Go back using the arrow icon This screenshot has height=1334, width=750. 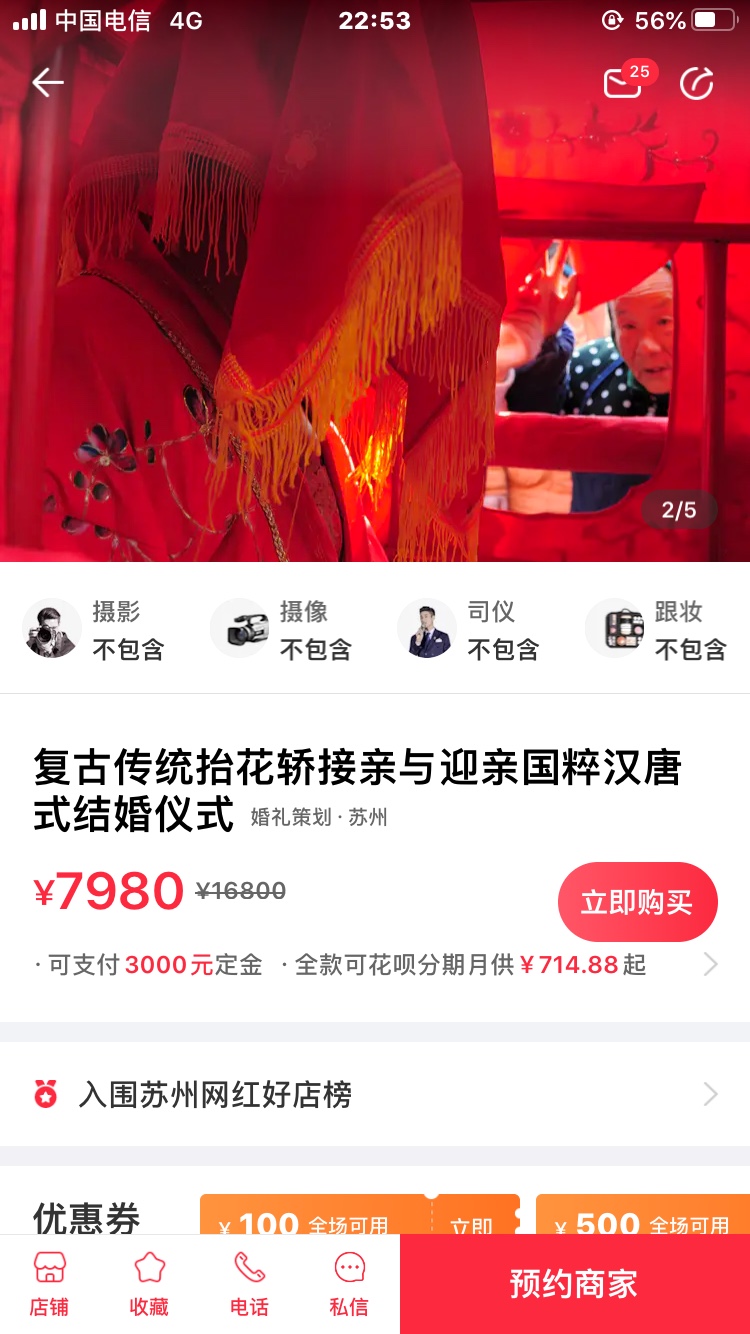48,82
